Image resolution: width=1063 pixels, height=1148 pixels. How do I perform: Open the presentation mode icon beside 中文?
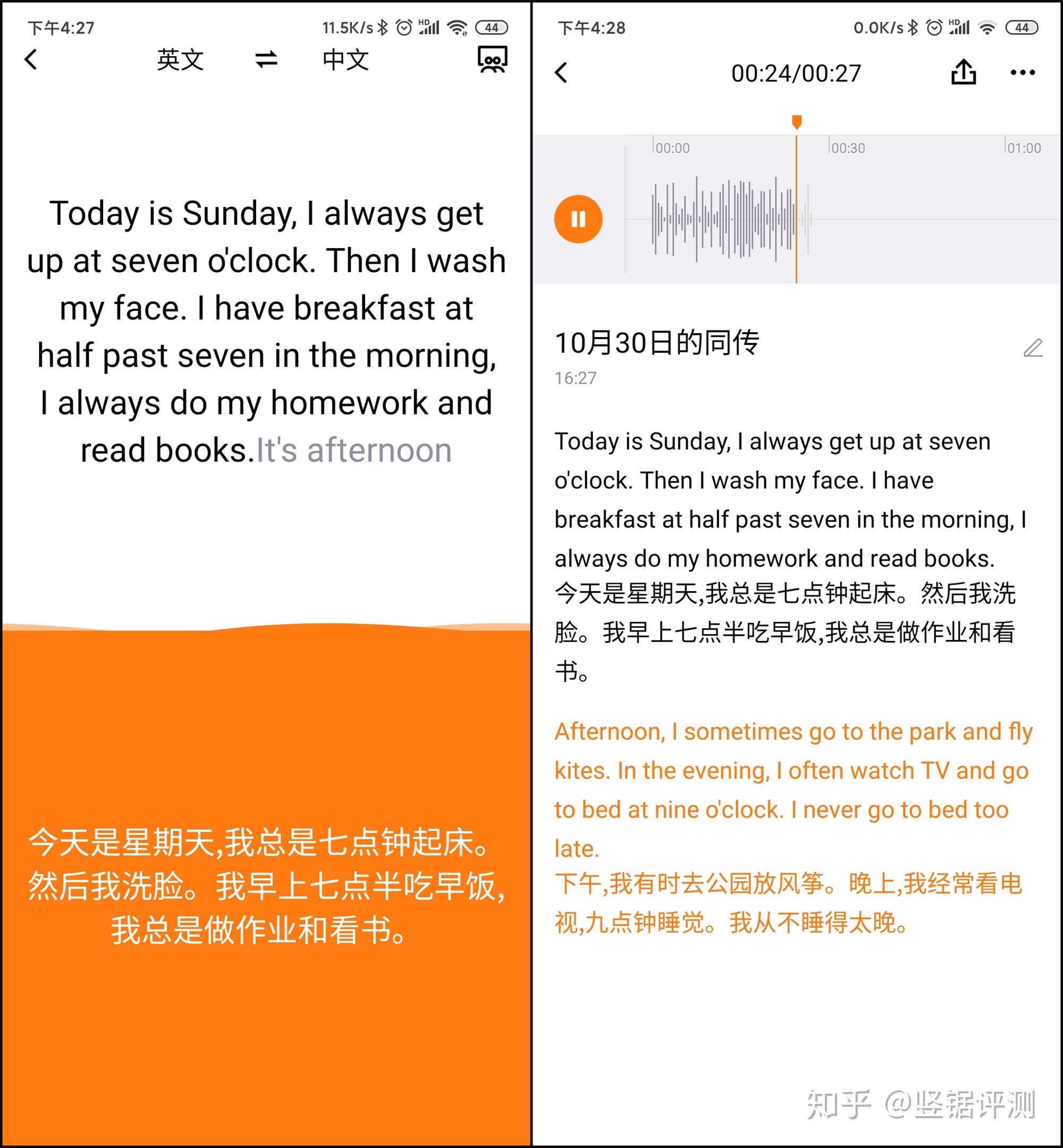(x=492, y=59)
